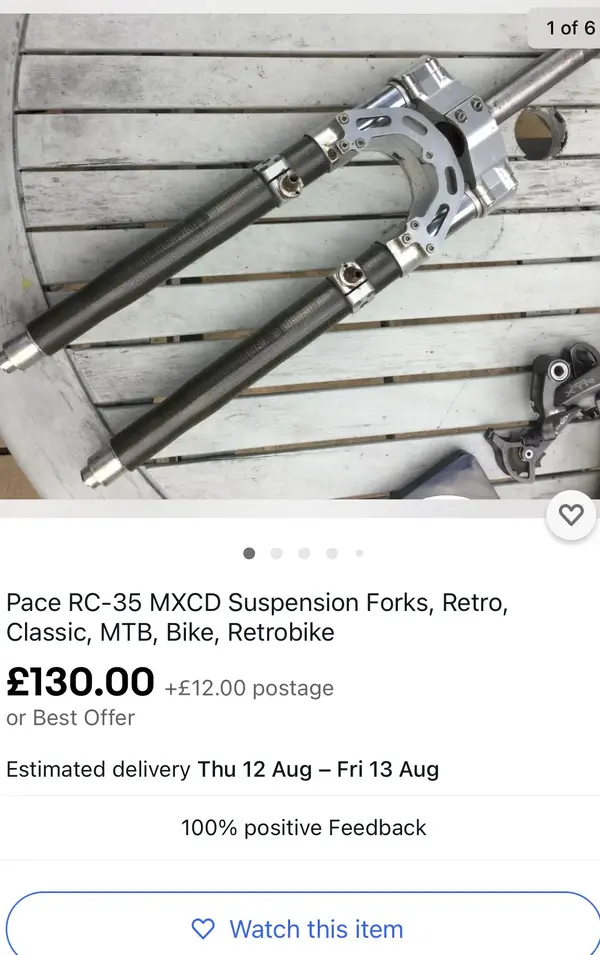Add item to watchlist with heart icon

[x=571, y=515]
